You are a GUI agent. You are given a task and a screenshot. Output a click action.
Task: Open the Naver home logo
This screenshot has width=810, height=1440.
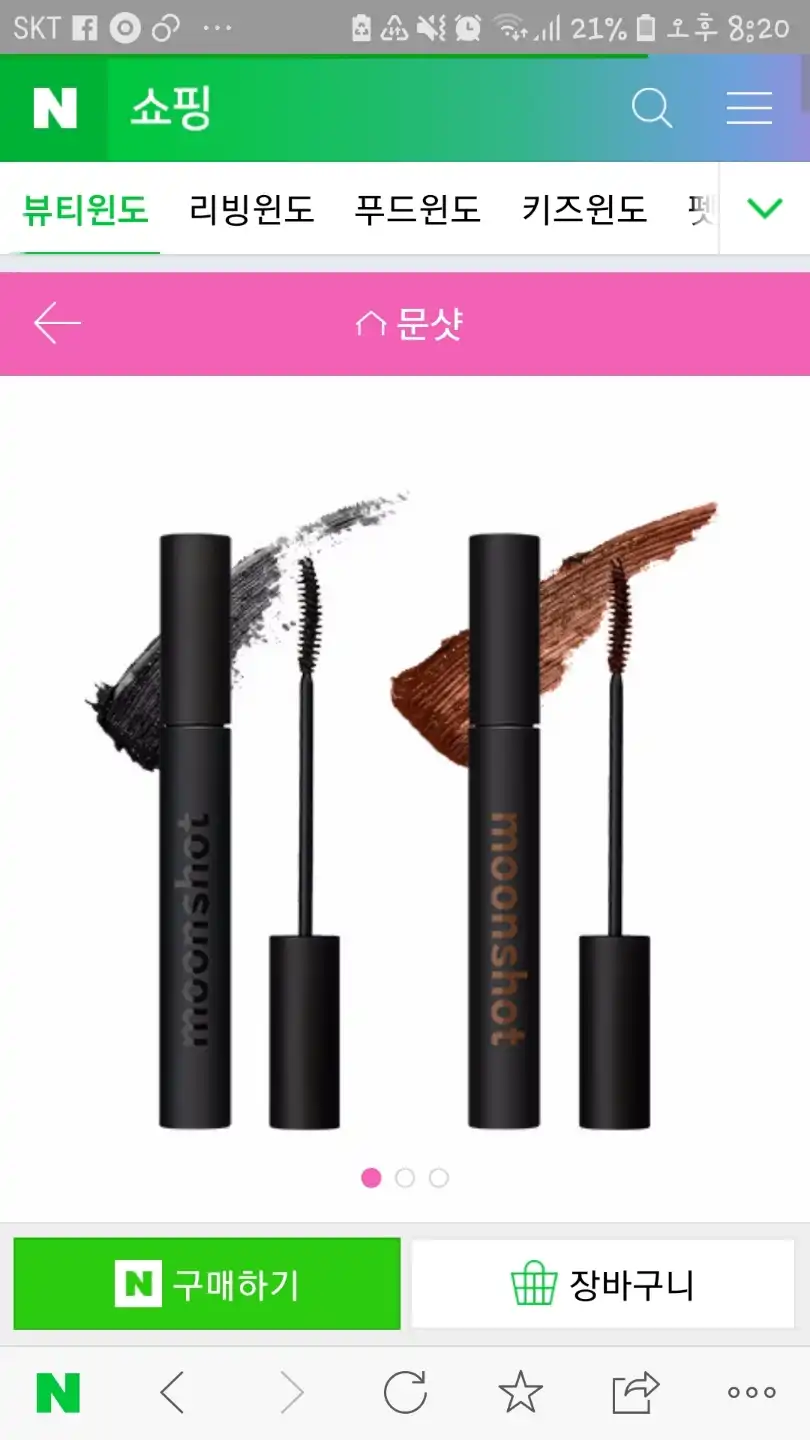[54, 108]
